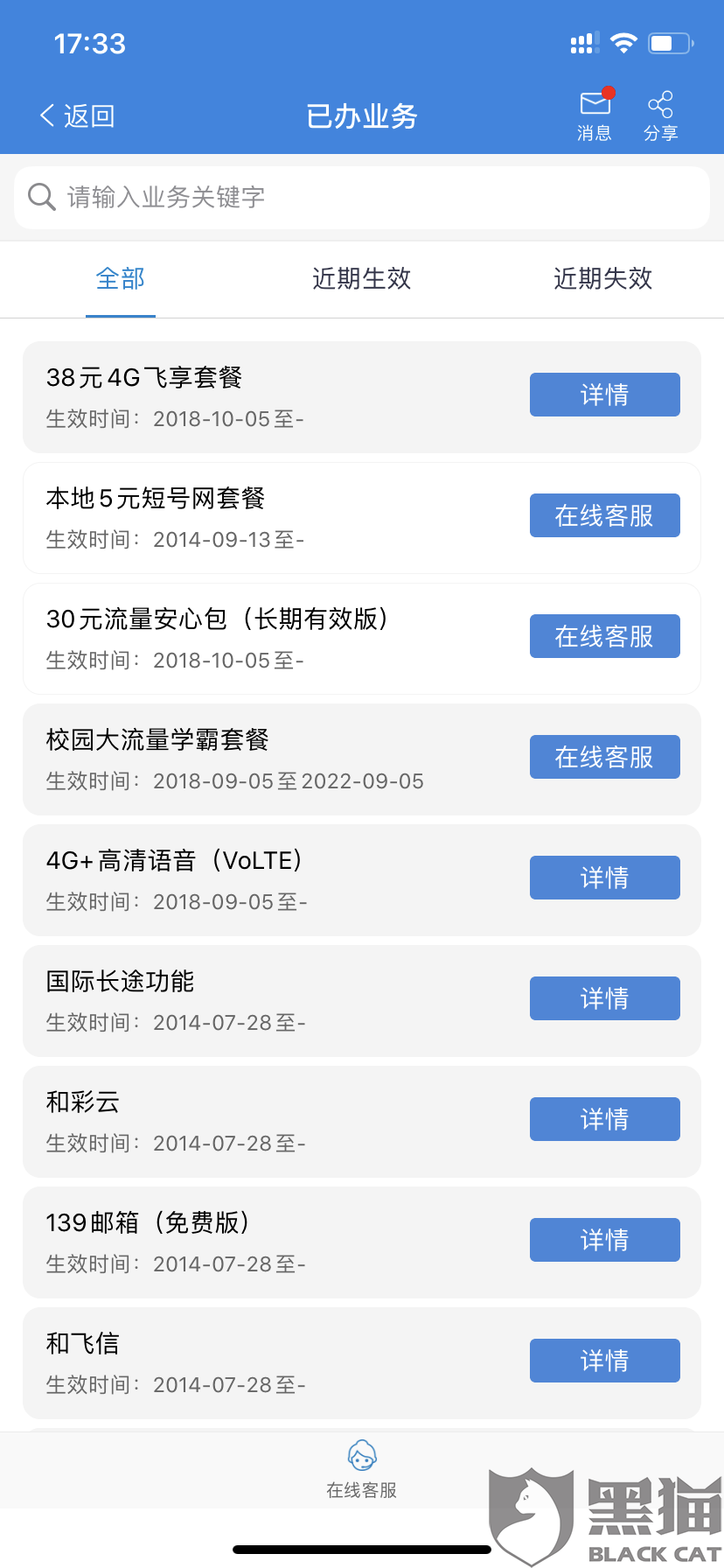Contact 在线客服 for 本地5元短号网套餐
724x1568 pixels.
point(604,515)
